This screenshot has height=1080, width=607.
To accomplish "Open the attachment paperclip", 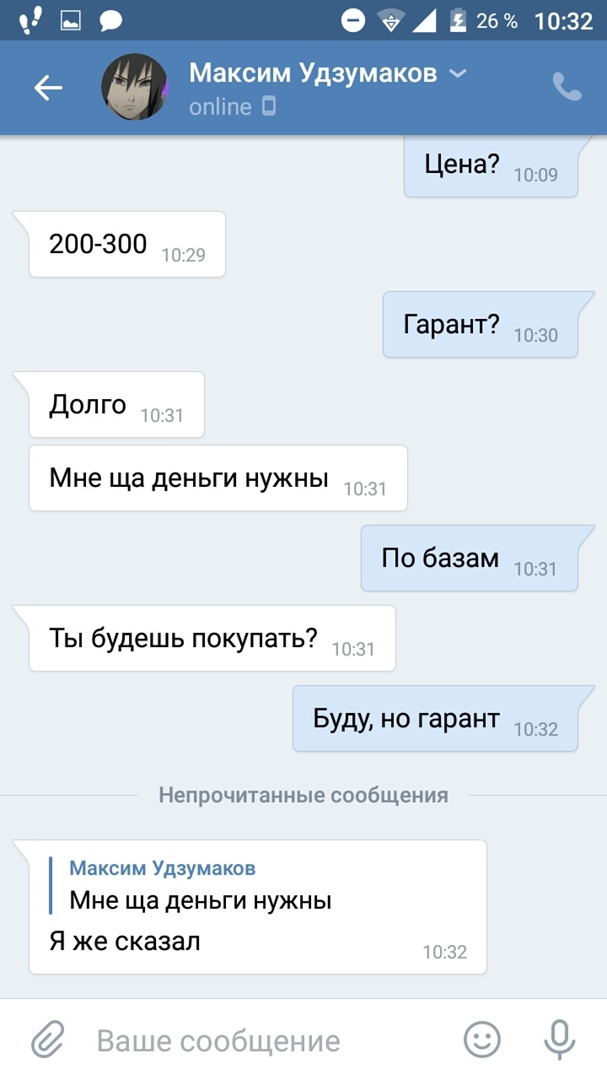I will [47, 1040].
